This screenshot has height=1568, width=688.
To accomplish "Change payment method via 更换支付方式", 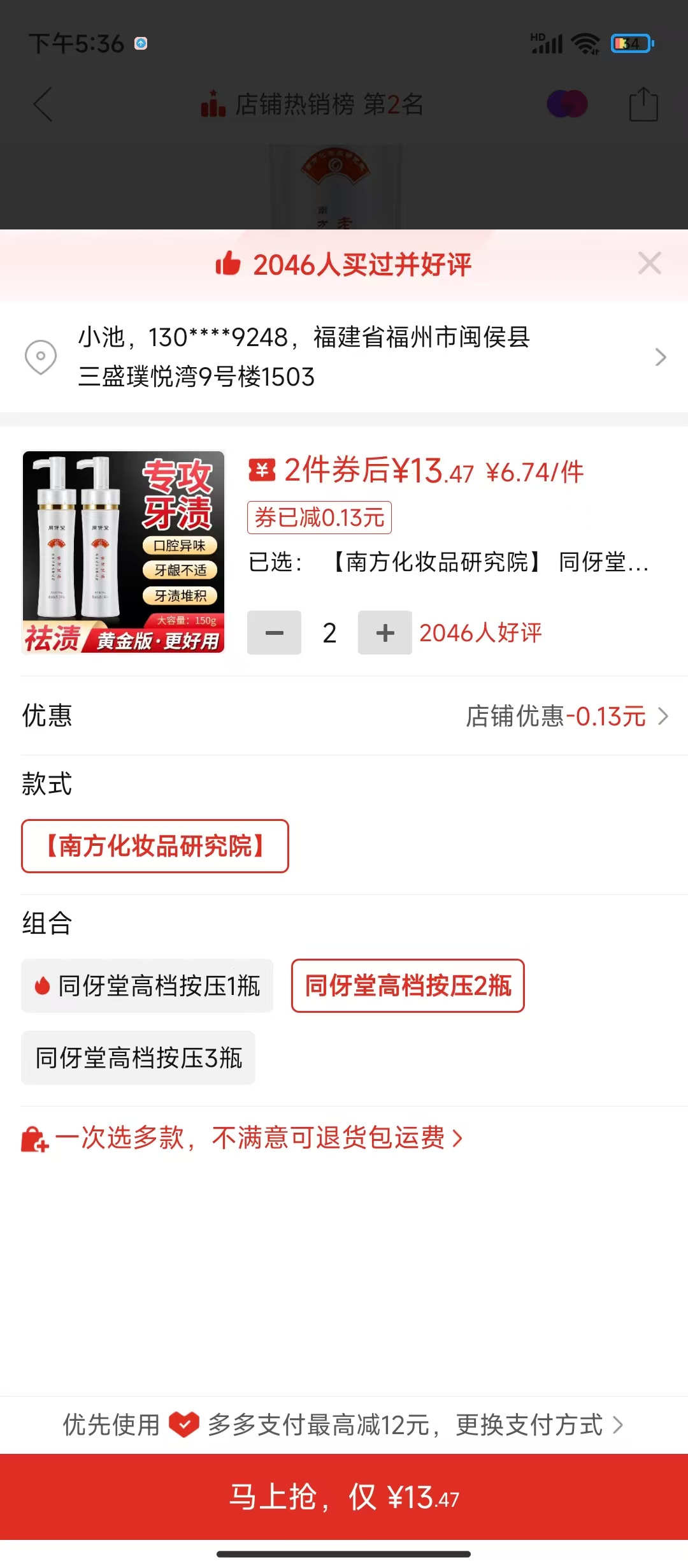I will (x=538, y=1425).
